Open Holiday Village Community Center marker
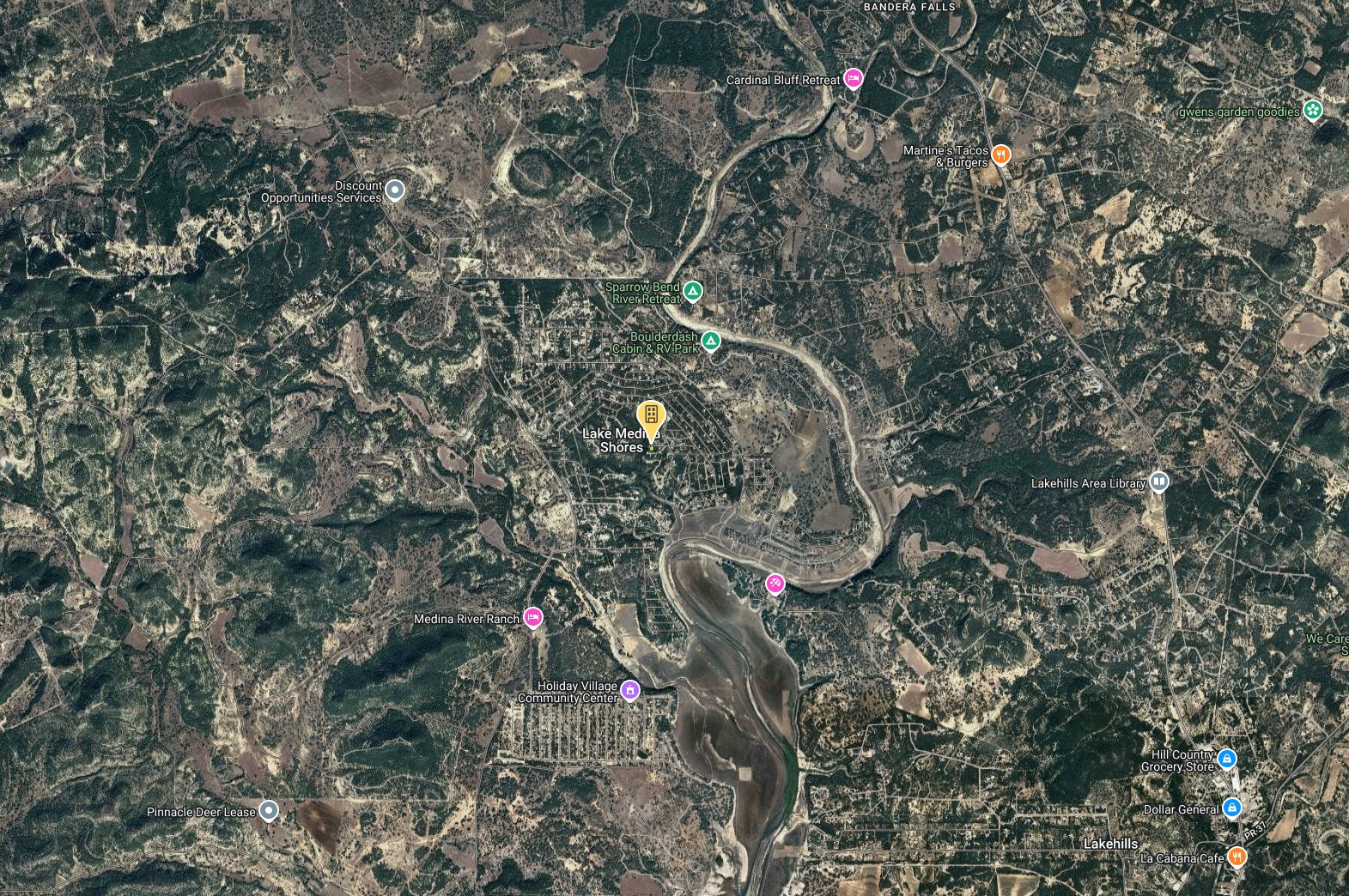 click(x=631, y=689)
